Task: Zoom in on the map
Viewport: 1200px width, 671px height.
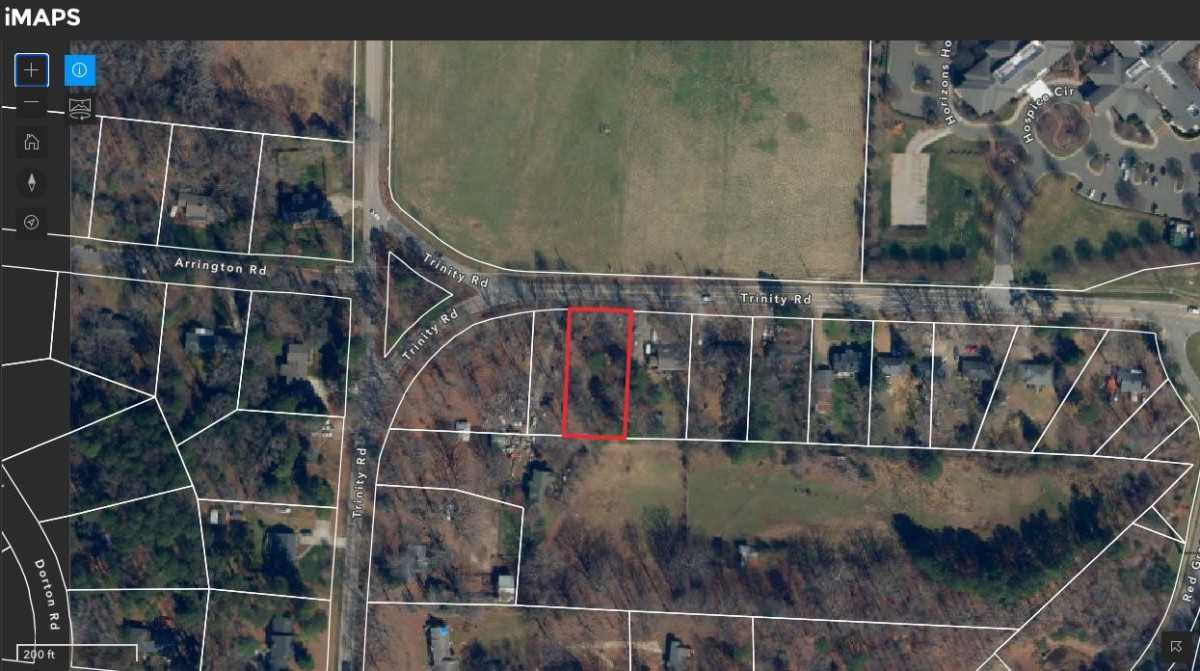Action: point(32,70)
